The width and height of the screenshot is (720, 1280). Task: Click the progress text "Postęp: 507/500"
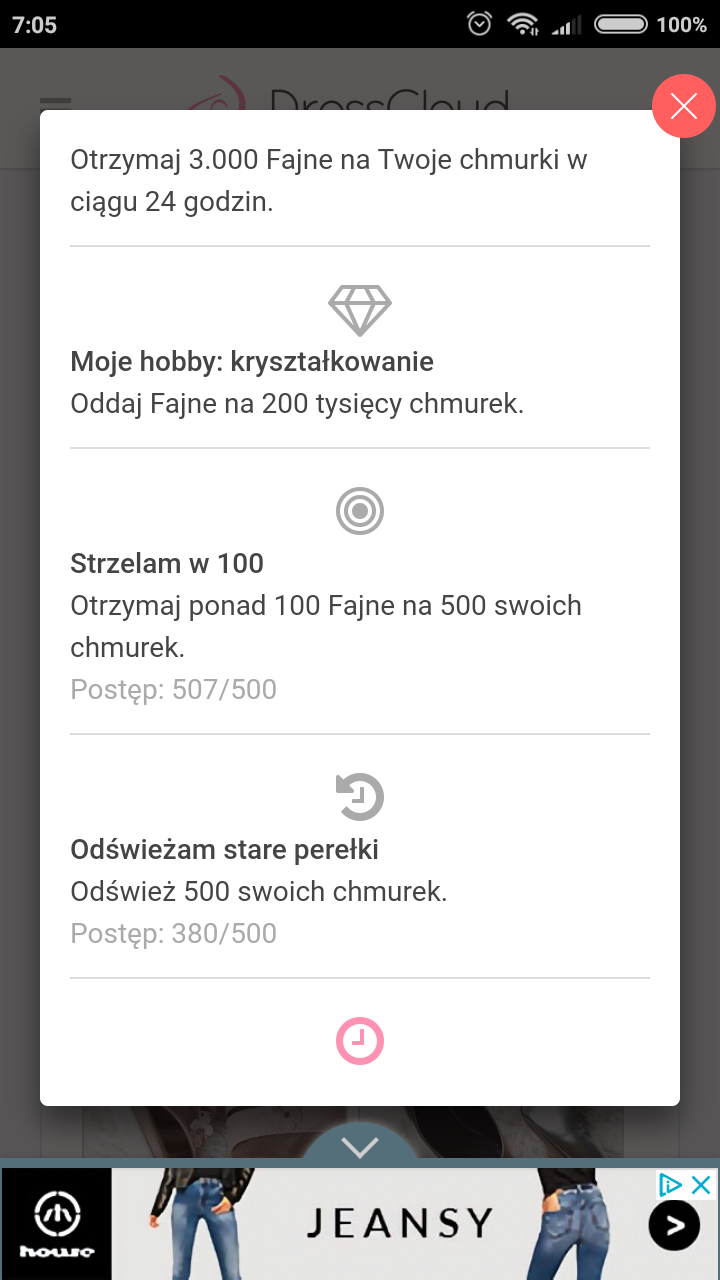coord(173,688)
